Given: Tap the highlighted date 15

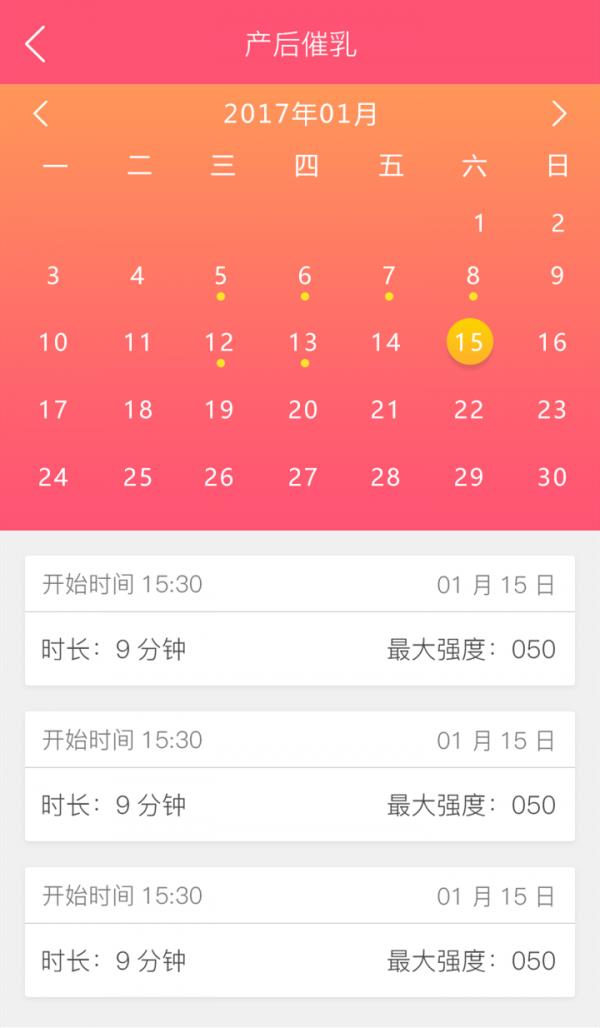Looking at the screenshot, I should pyautogui.click(x=470, y=342).
